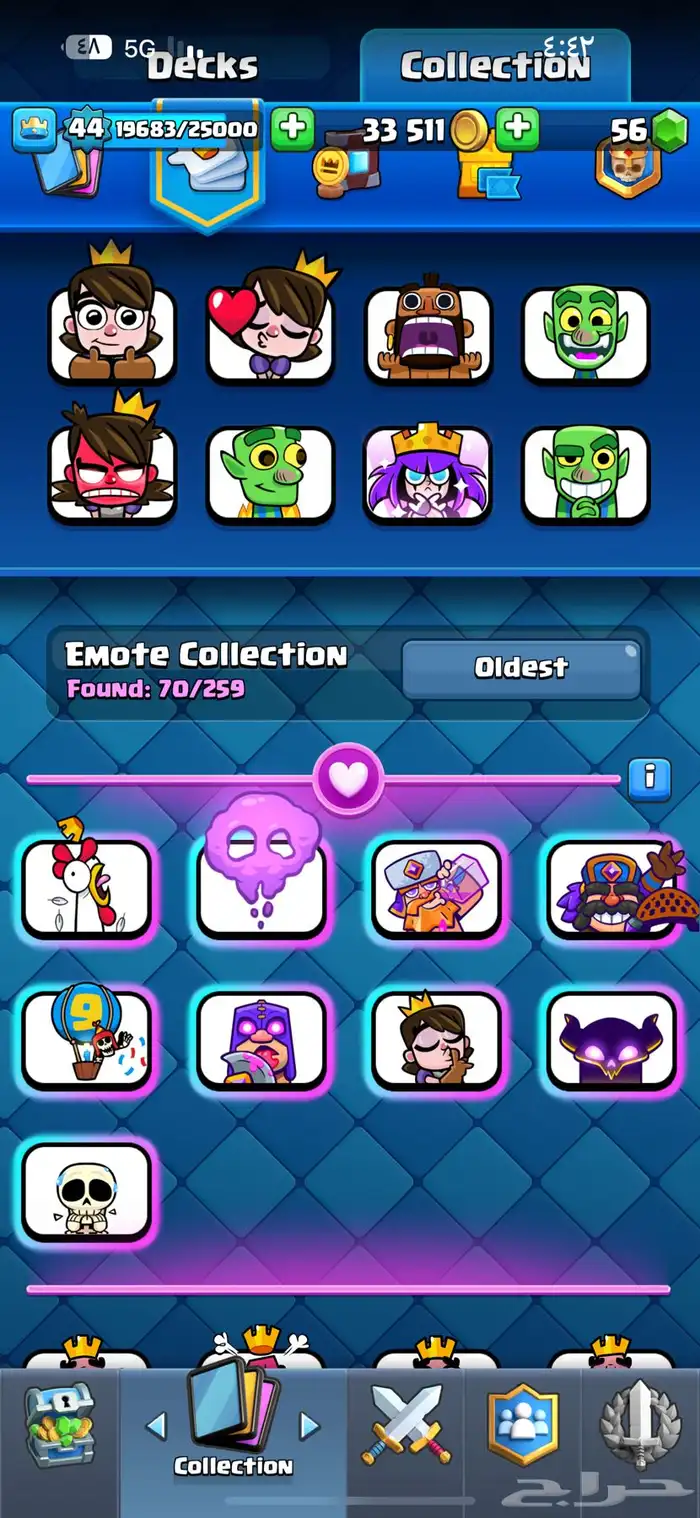Select the crying skeleton emote
The height and width of the screenshot is (1518, 700).
click(x=86, y=1193)
